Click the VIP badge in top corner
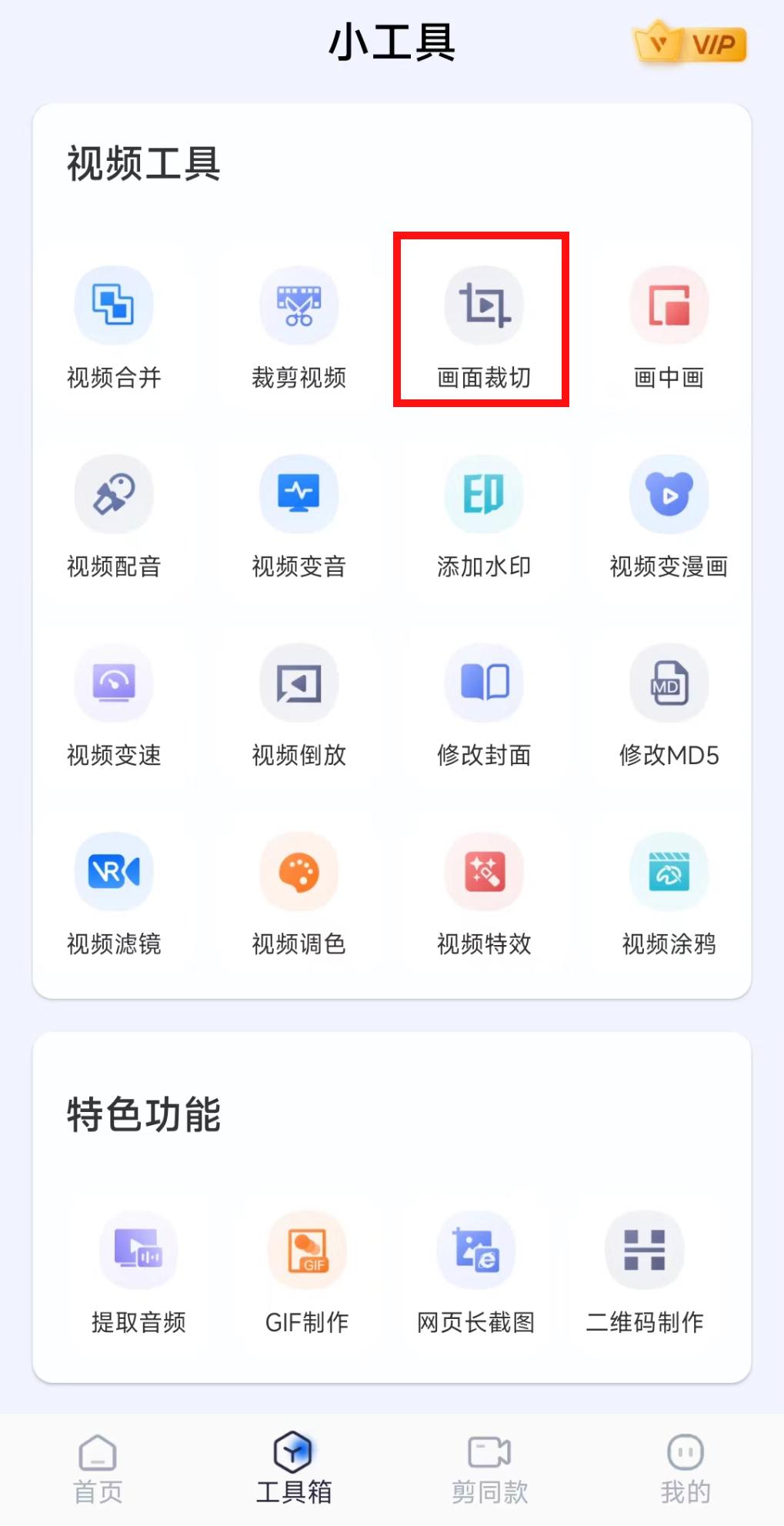784x1526 pixels. pos(687,45)
